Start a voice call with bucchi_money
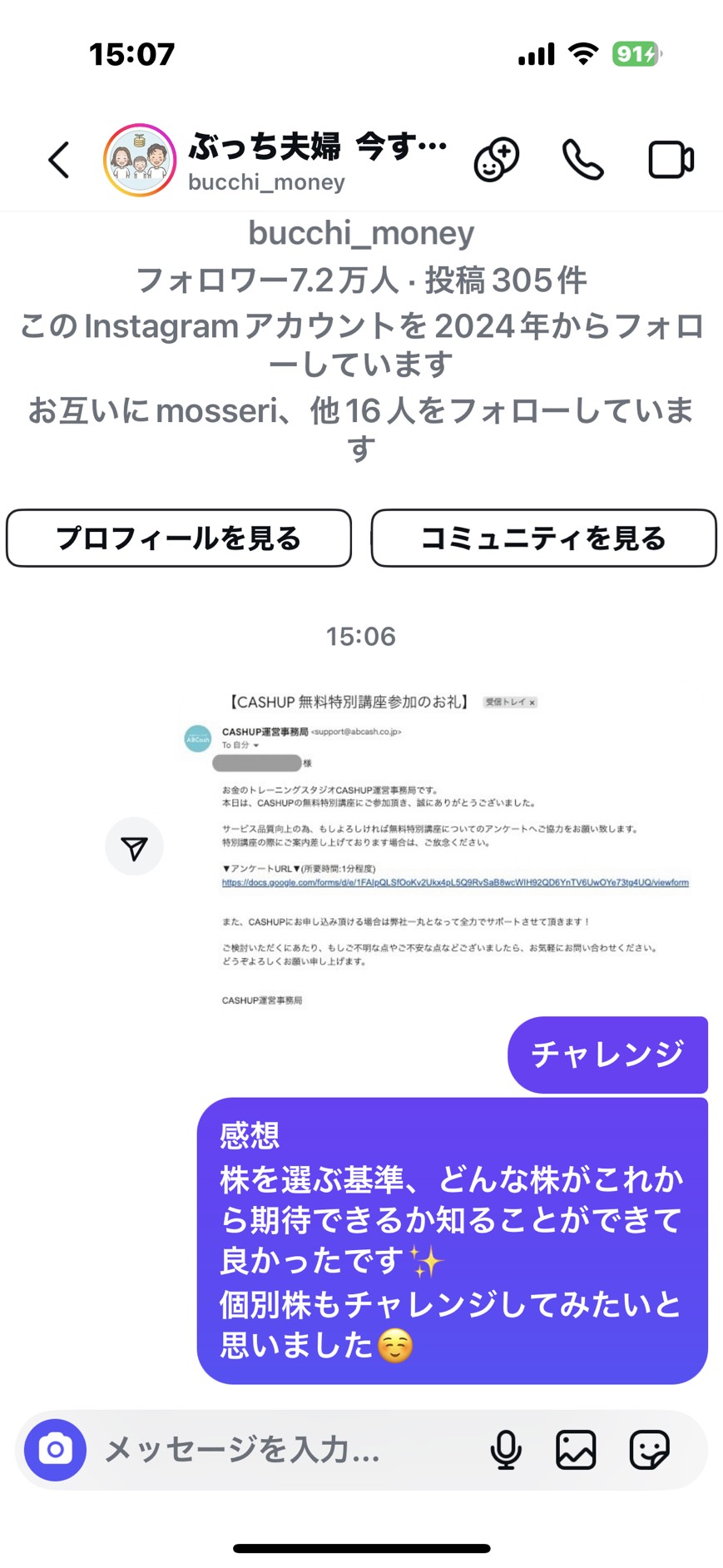Image resolution: width=723 pixels, height=1568 pixels. tap(582, 160)
